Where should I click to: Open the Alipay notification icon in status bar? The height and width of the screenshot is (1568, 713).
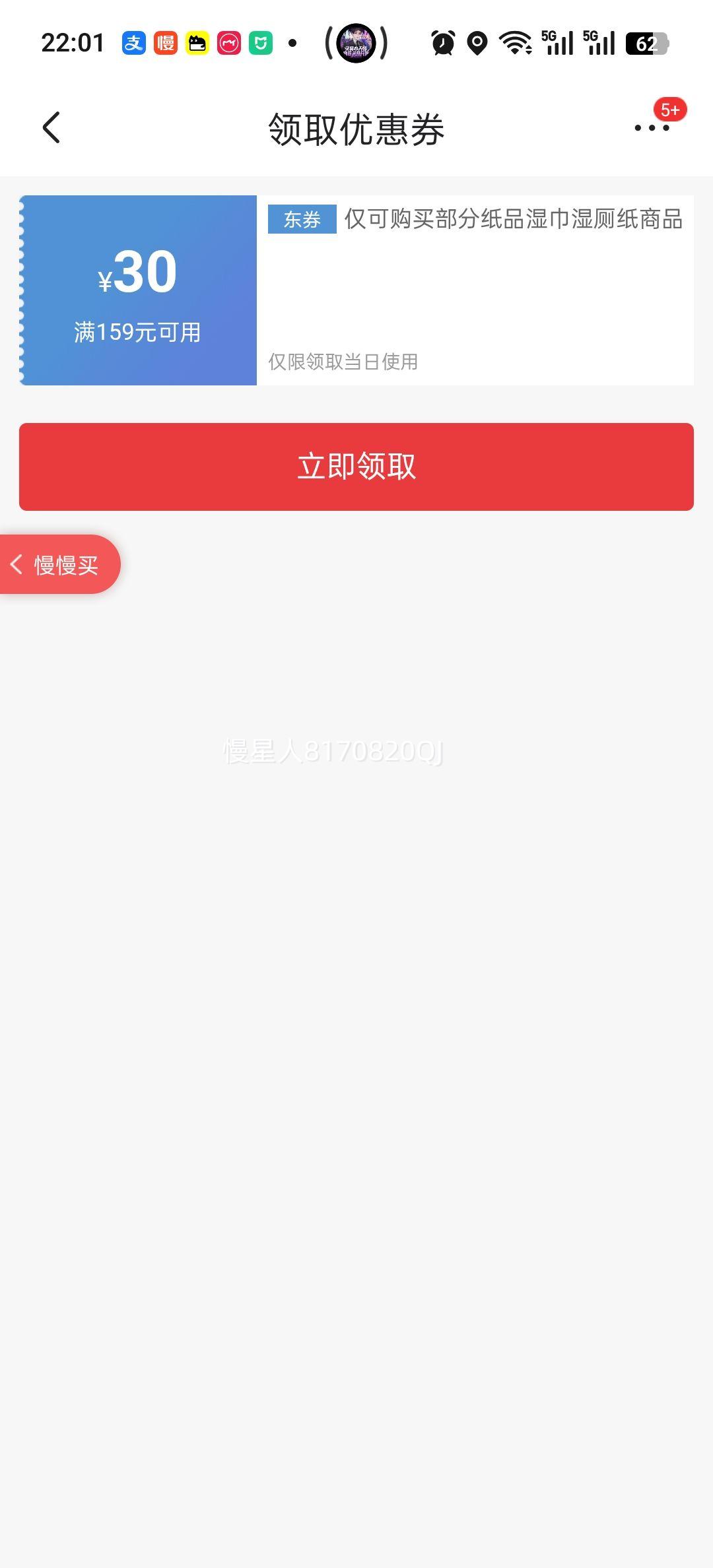click(x=132, y=44)
